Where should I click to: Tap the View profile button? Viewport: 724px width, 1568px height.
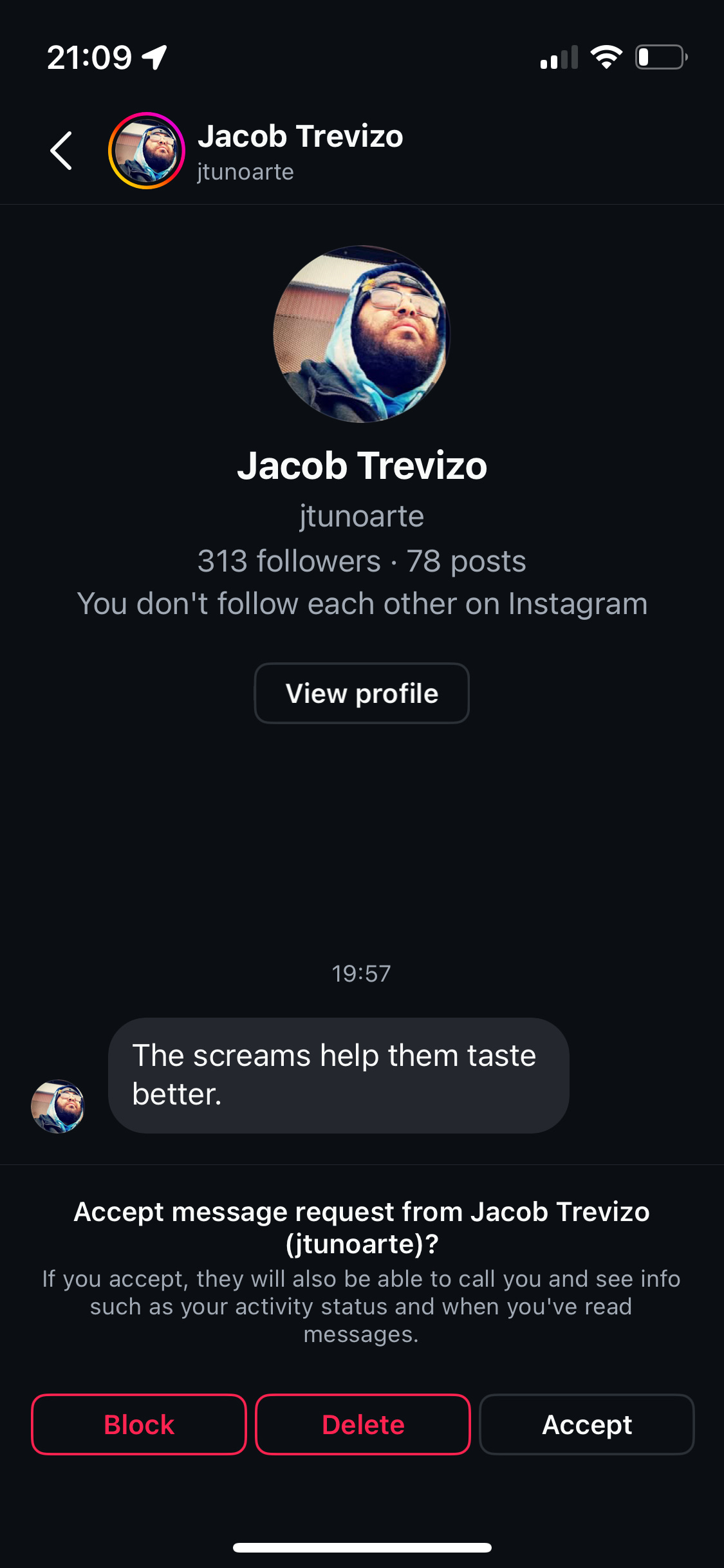pos(362,693)
